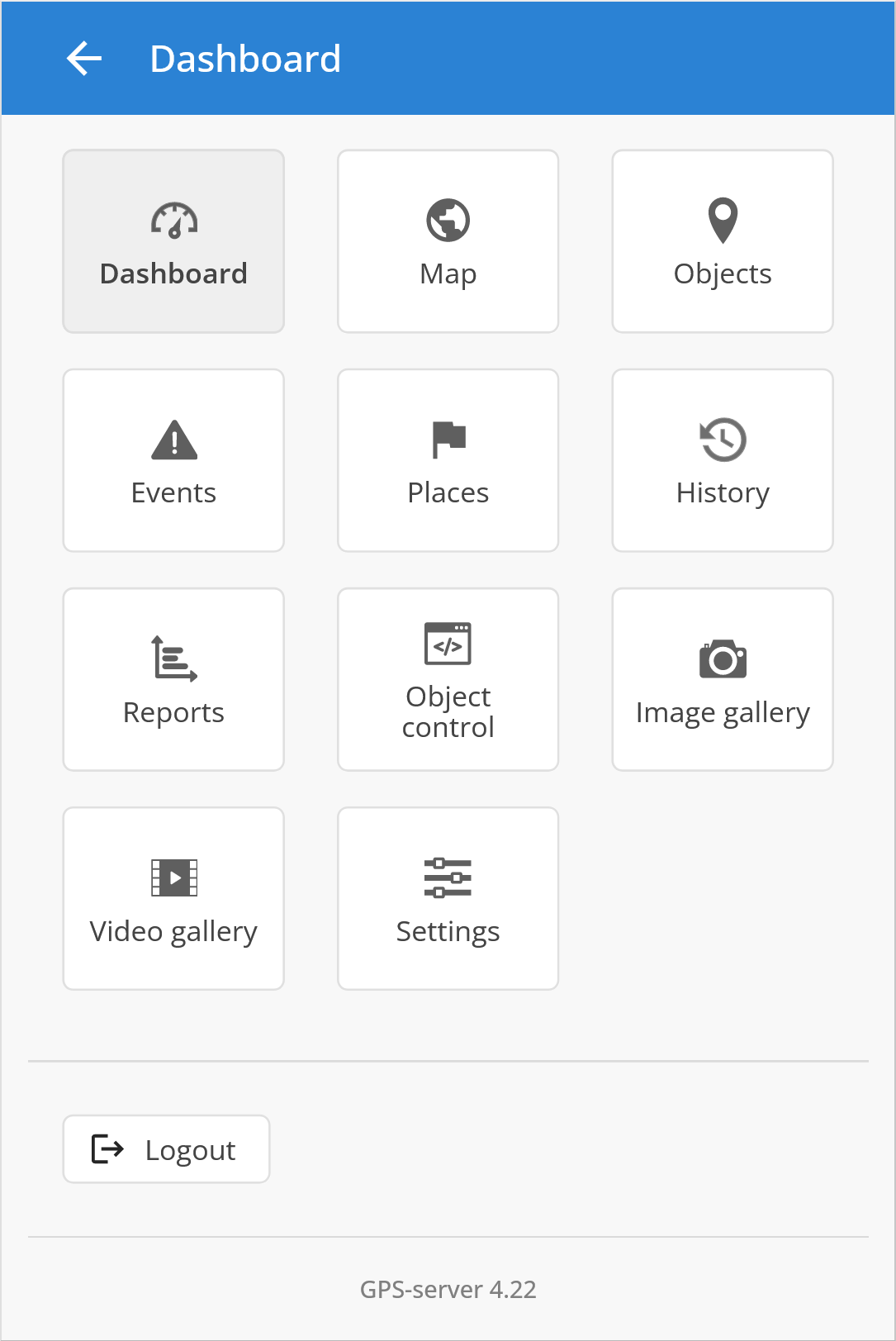896x1341 pixels.
Task: Select the Dashboard tile
Action: tap(173, 241)
